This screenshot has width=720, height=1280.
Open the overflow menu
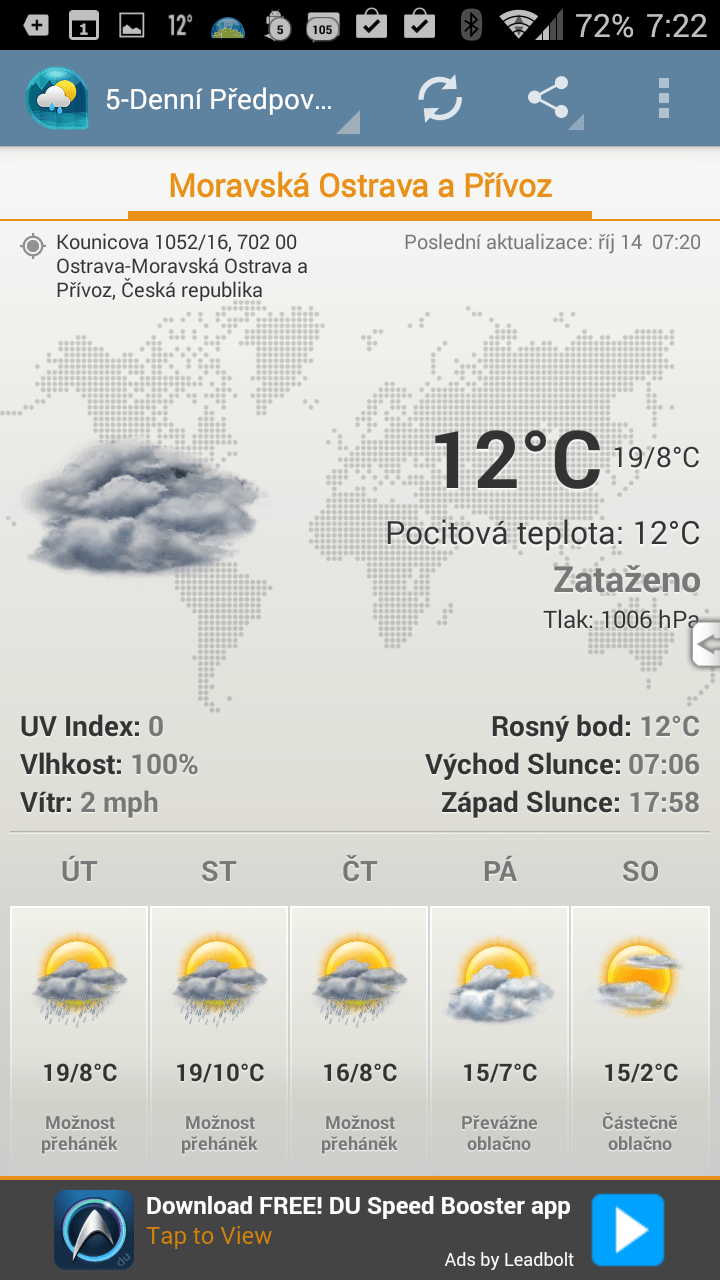(x=663, y=99)
